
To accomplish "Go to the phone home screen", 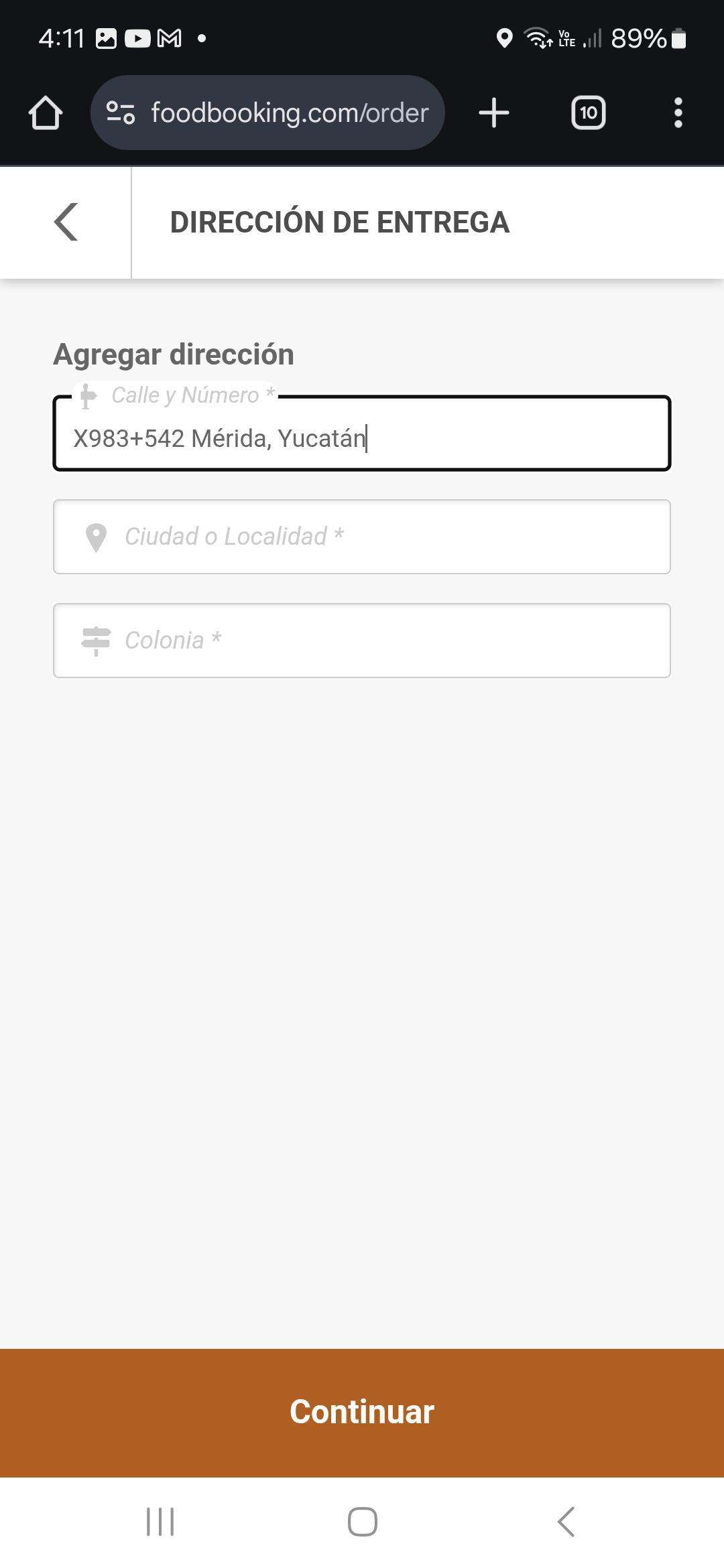I will click(x=362, y=1521).
